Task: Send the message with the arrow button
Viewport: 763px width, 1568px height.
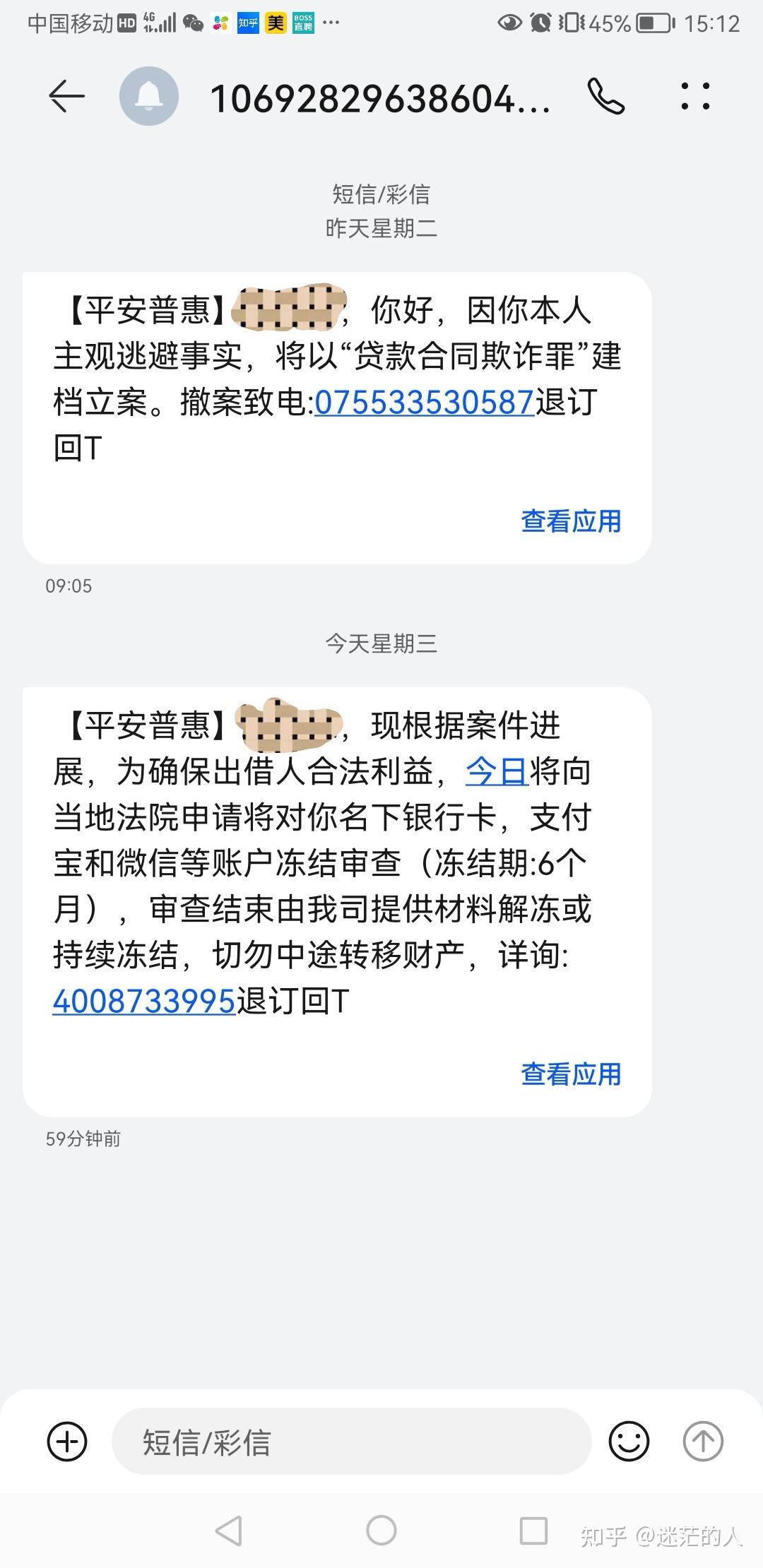Action: (x=703, y=1442)
